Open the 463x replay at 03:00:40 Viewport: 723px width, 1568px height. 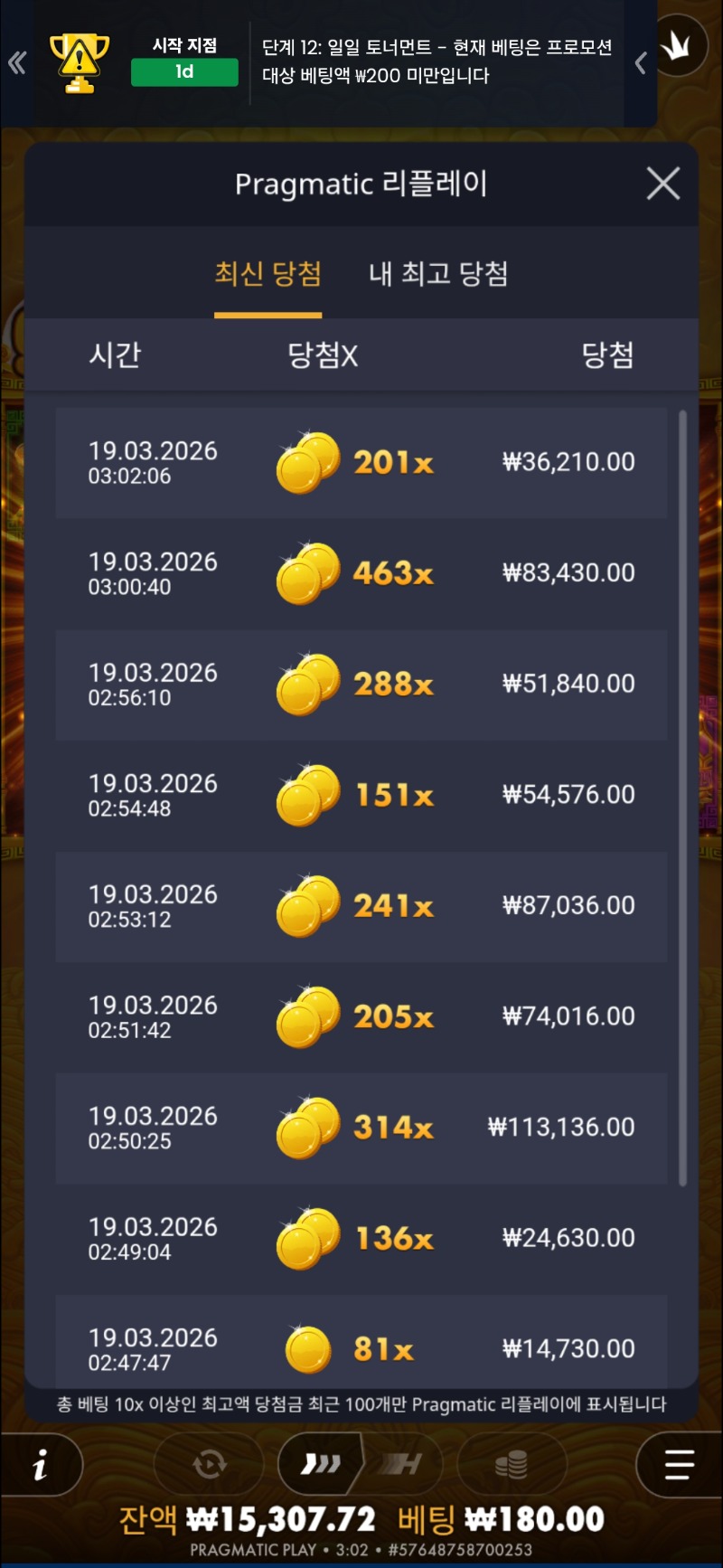coord(361,573)
